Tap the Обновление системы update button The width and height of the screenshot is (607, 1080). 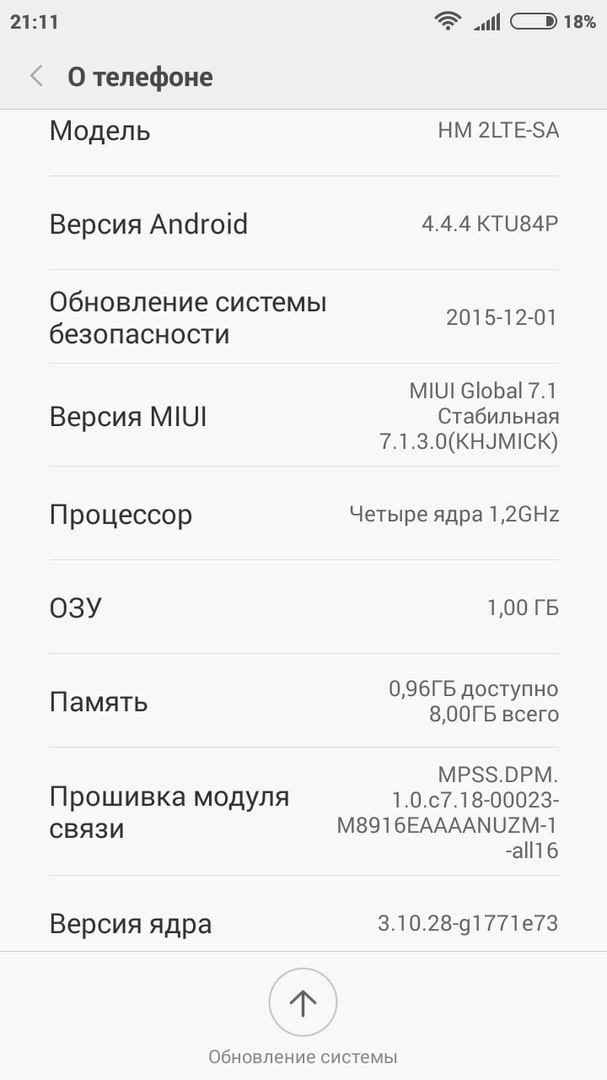pyautogui.click(x=303, y=1003)
